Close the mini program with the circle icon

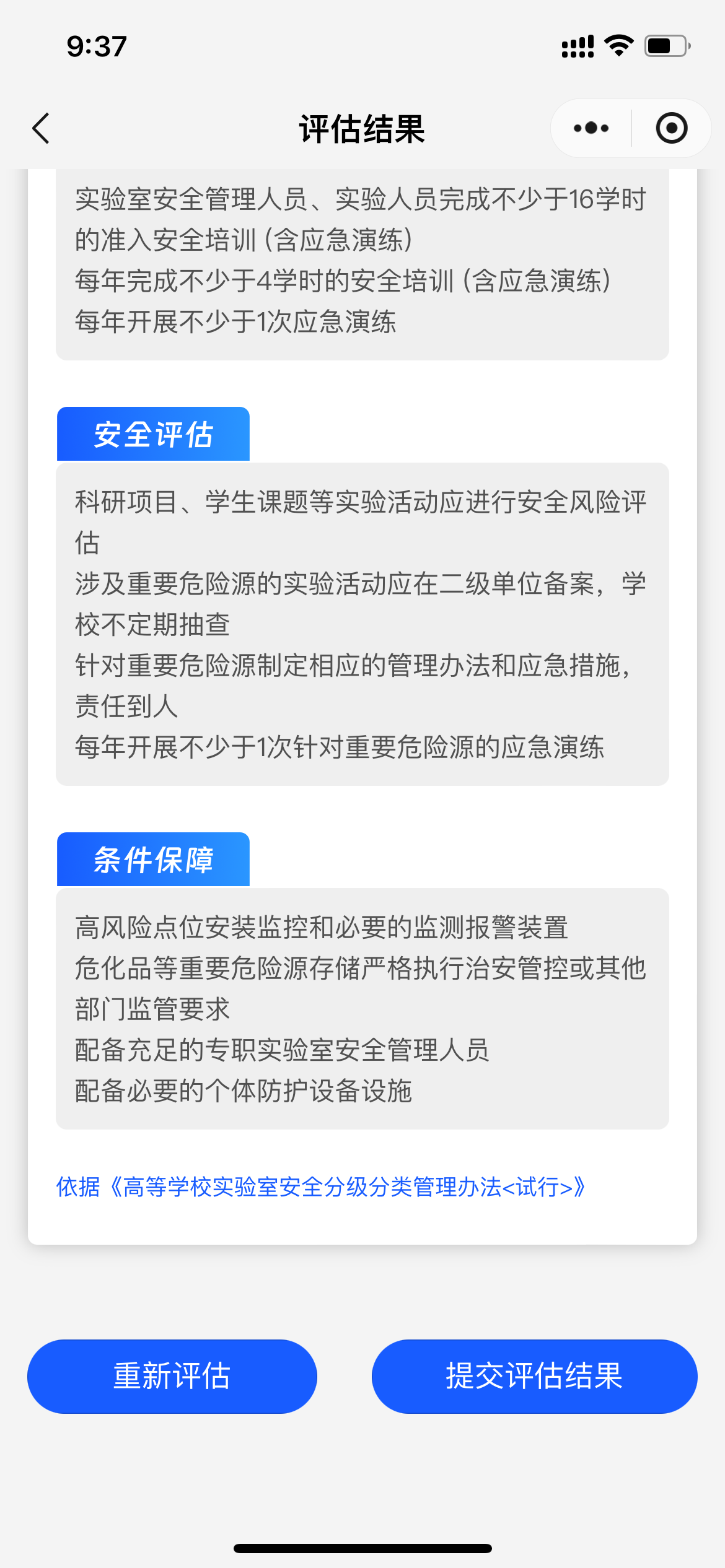tap(672, 128)
